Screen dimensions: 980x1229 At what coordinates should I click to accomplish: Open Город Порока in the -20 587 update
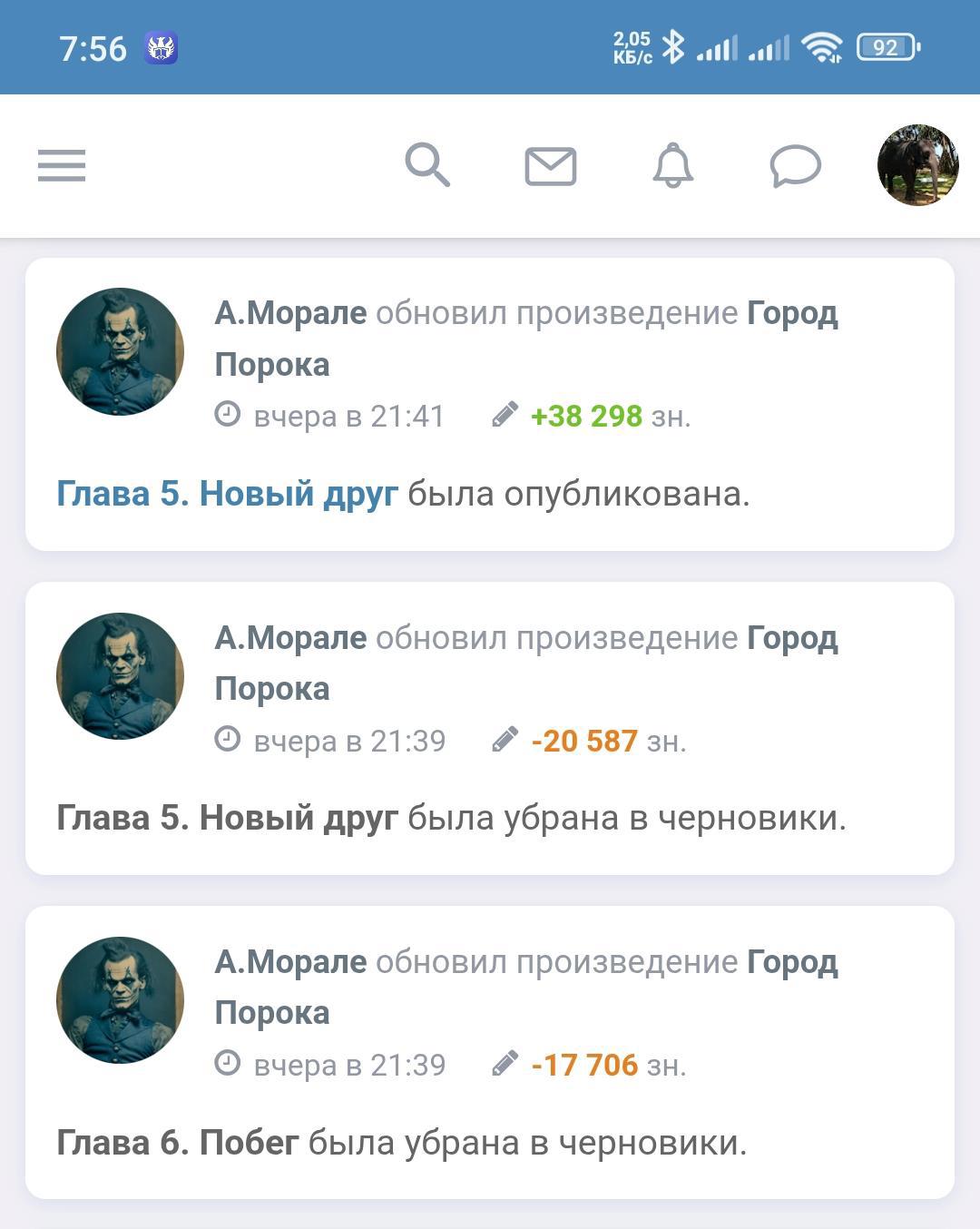click(x=791, y=638)
